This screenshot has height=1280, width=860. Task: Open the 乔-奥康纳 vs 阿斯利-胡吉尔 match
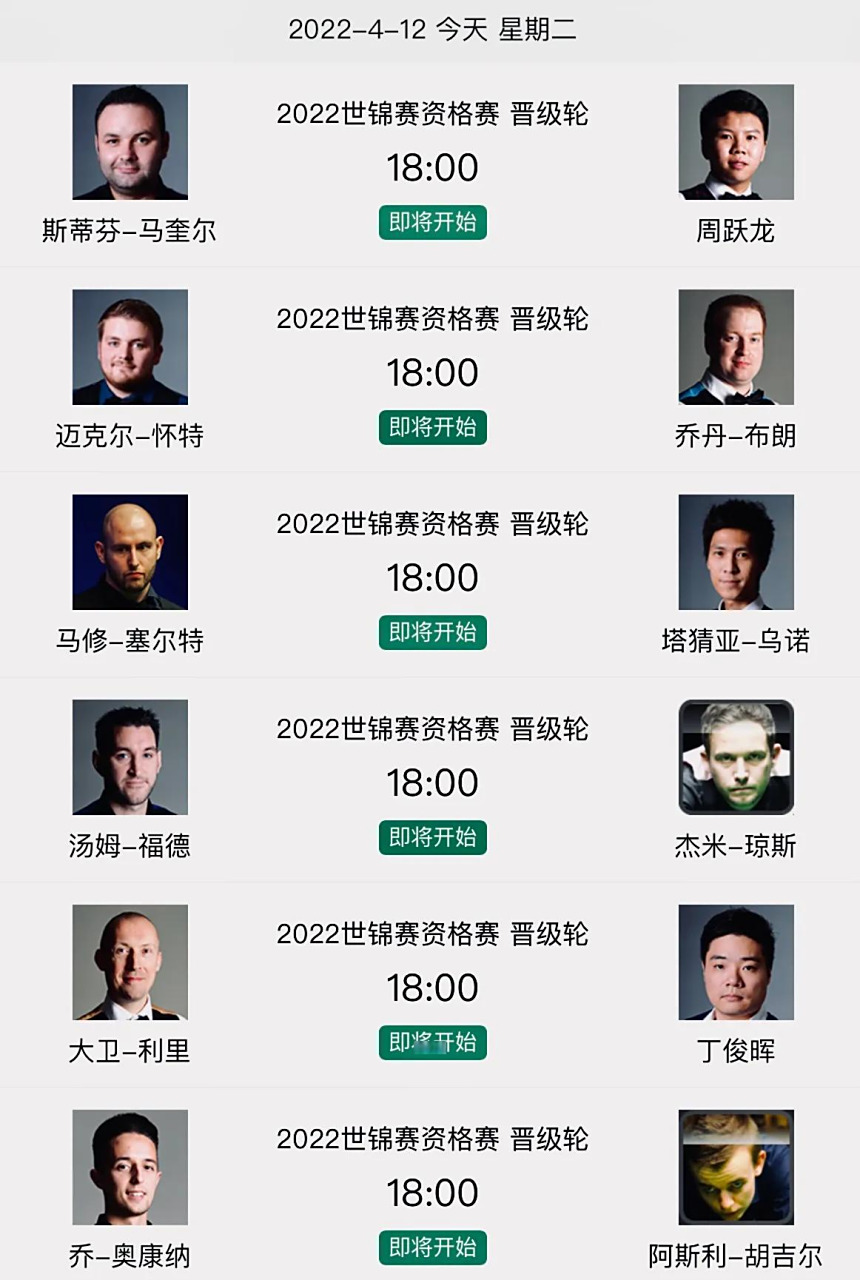point(432,1191)
